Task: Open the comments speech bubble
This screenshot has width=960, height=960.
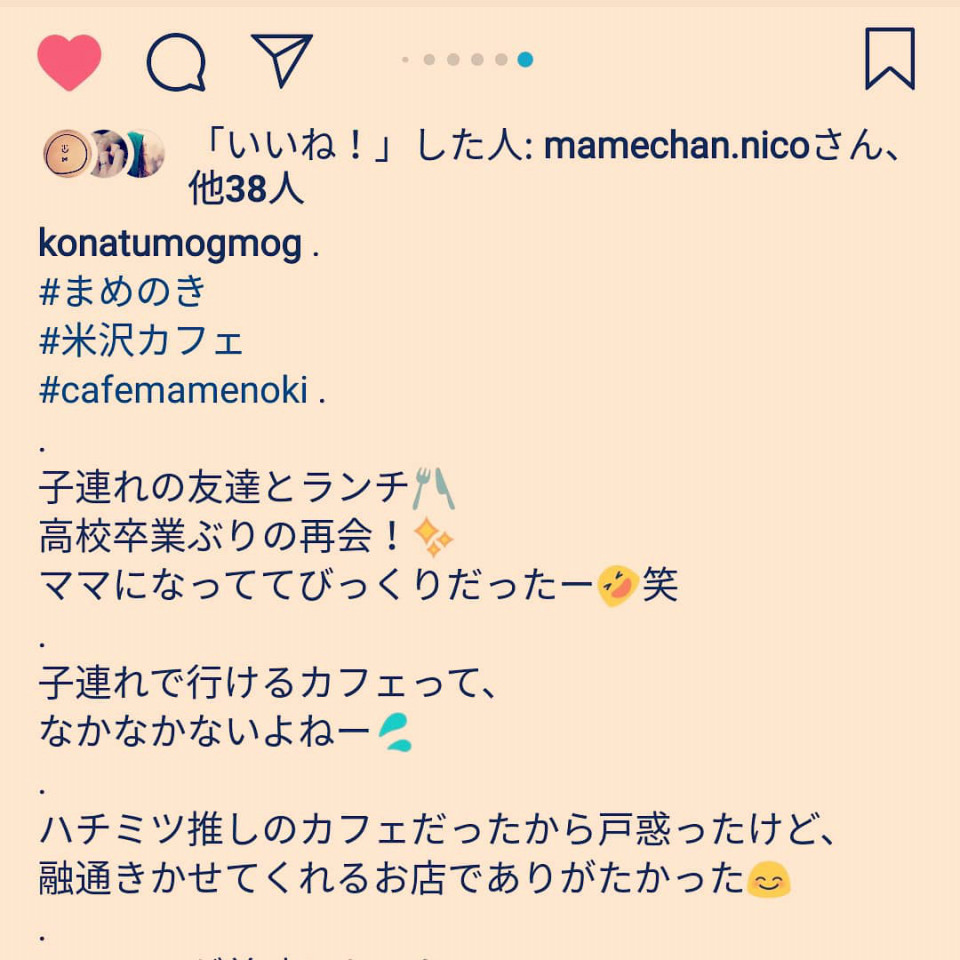Action: (176, 62)
